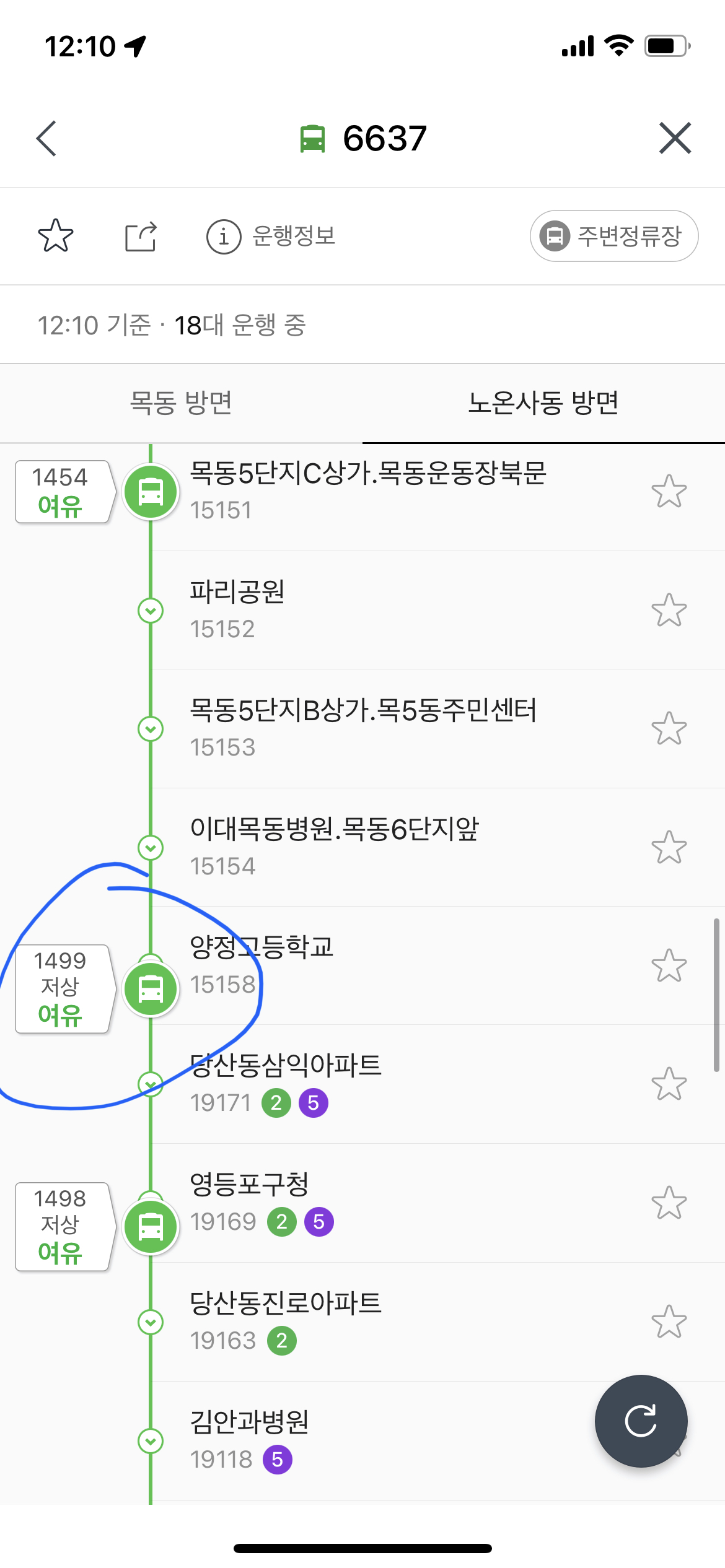Viewport: 725px width, 1568px height.
Task: Favorite the 당산동진로아파트 stop
Action: coord(669,1322)
